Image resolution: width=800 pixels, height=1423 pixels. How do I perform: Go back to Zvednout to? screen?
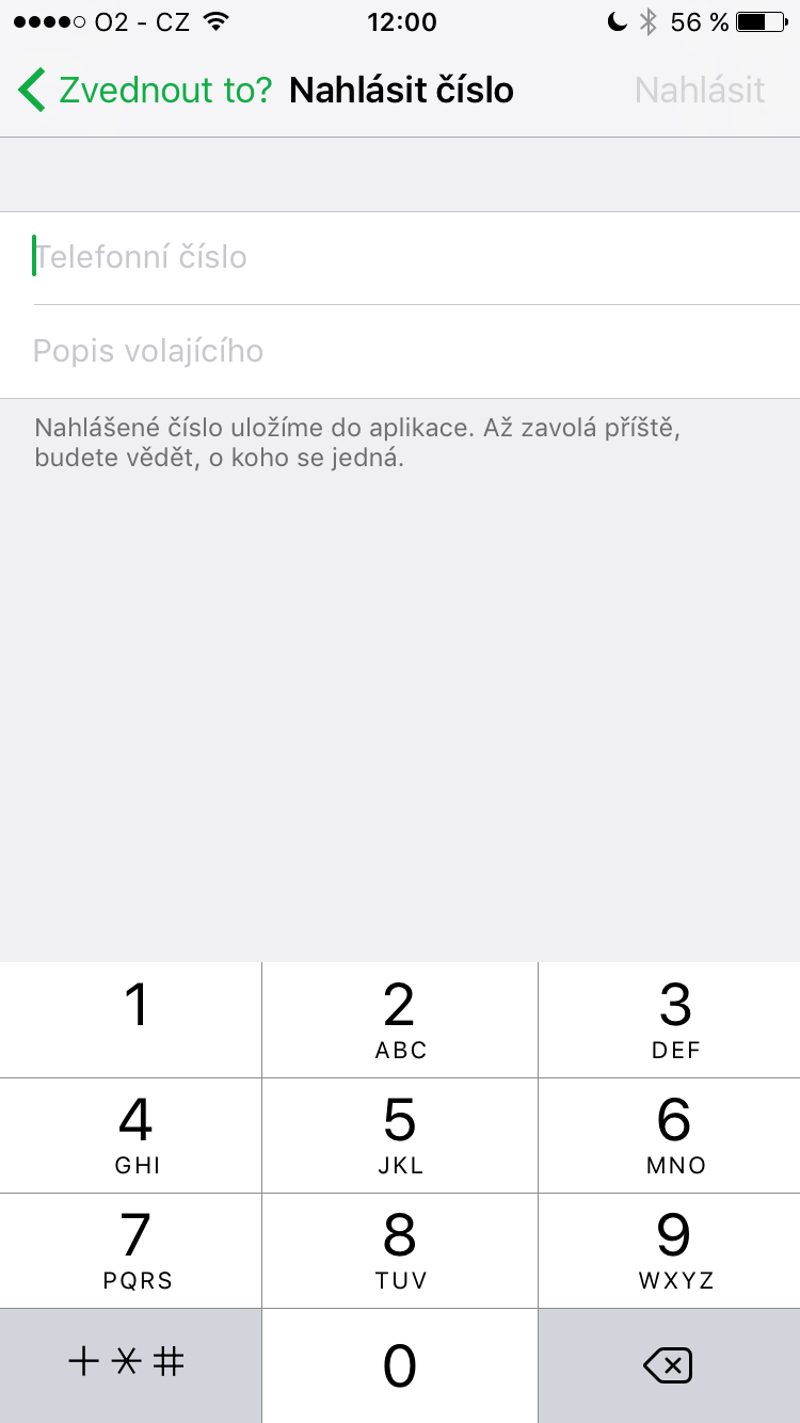point(145,90)
